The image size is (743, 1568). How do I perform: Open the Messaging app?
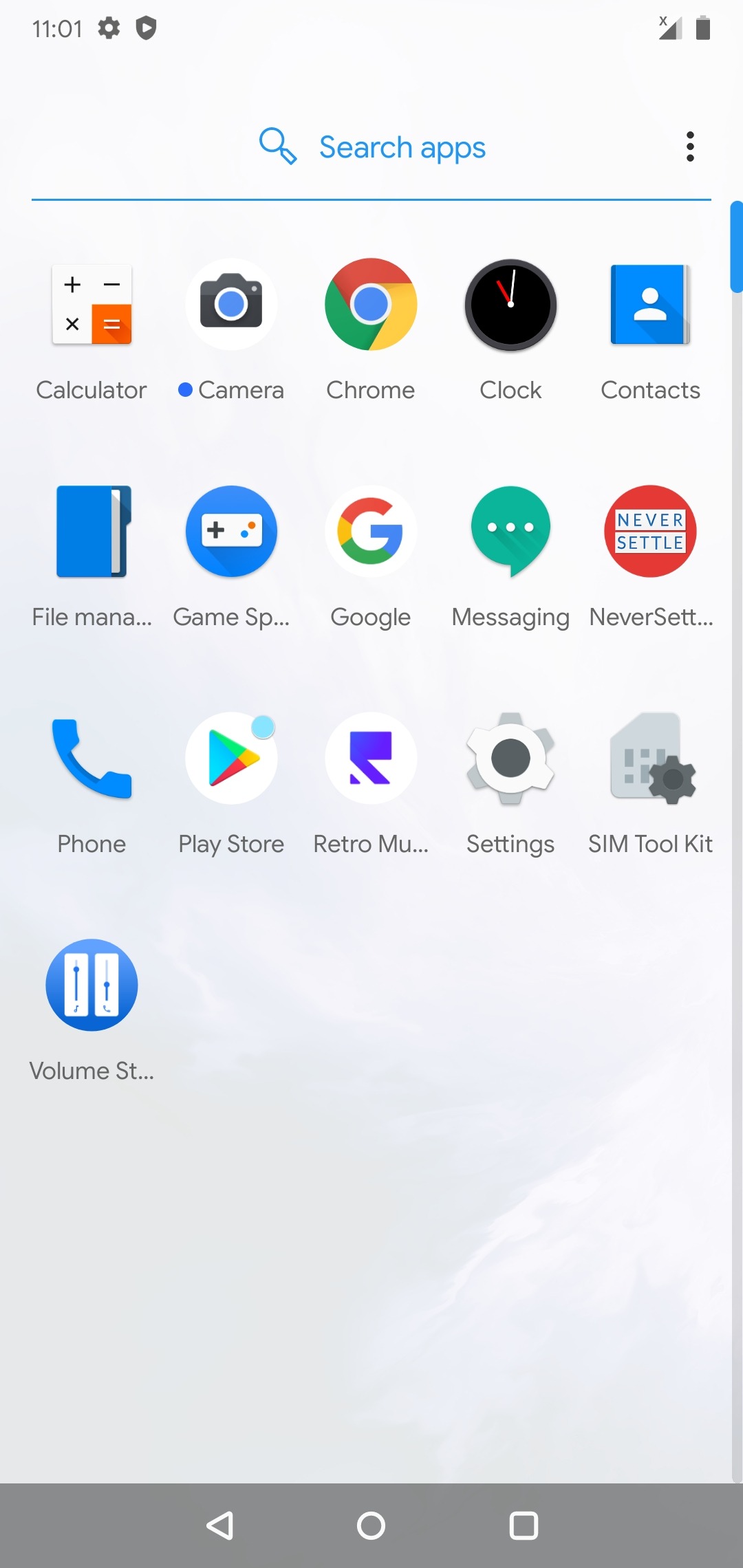point(510,532)
